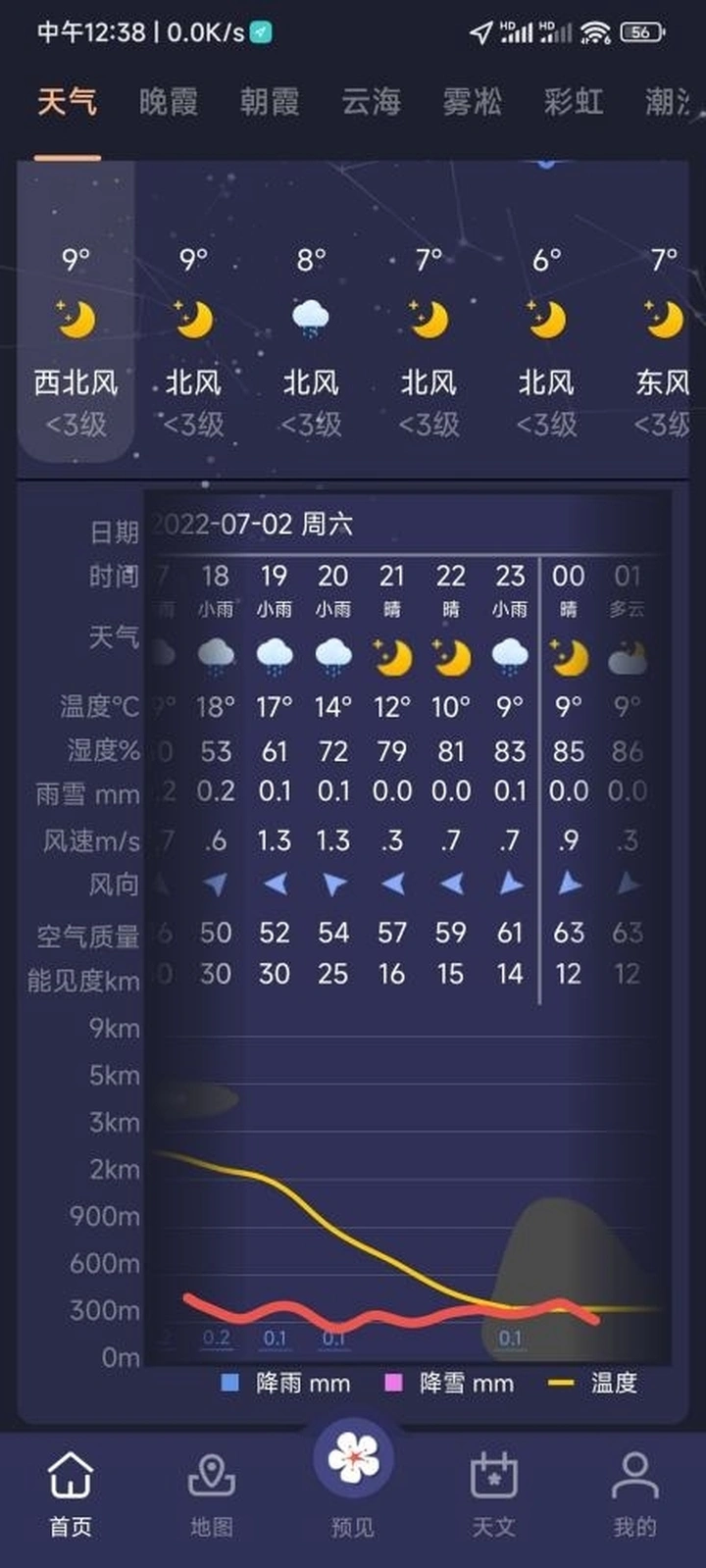Open the 朝霞 tab
Screen dimensions: 706x1568
270,102
